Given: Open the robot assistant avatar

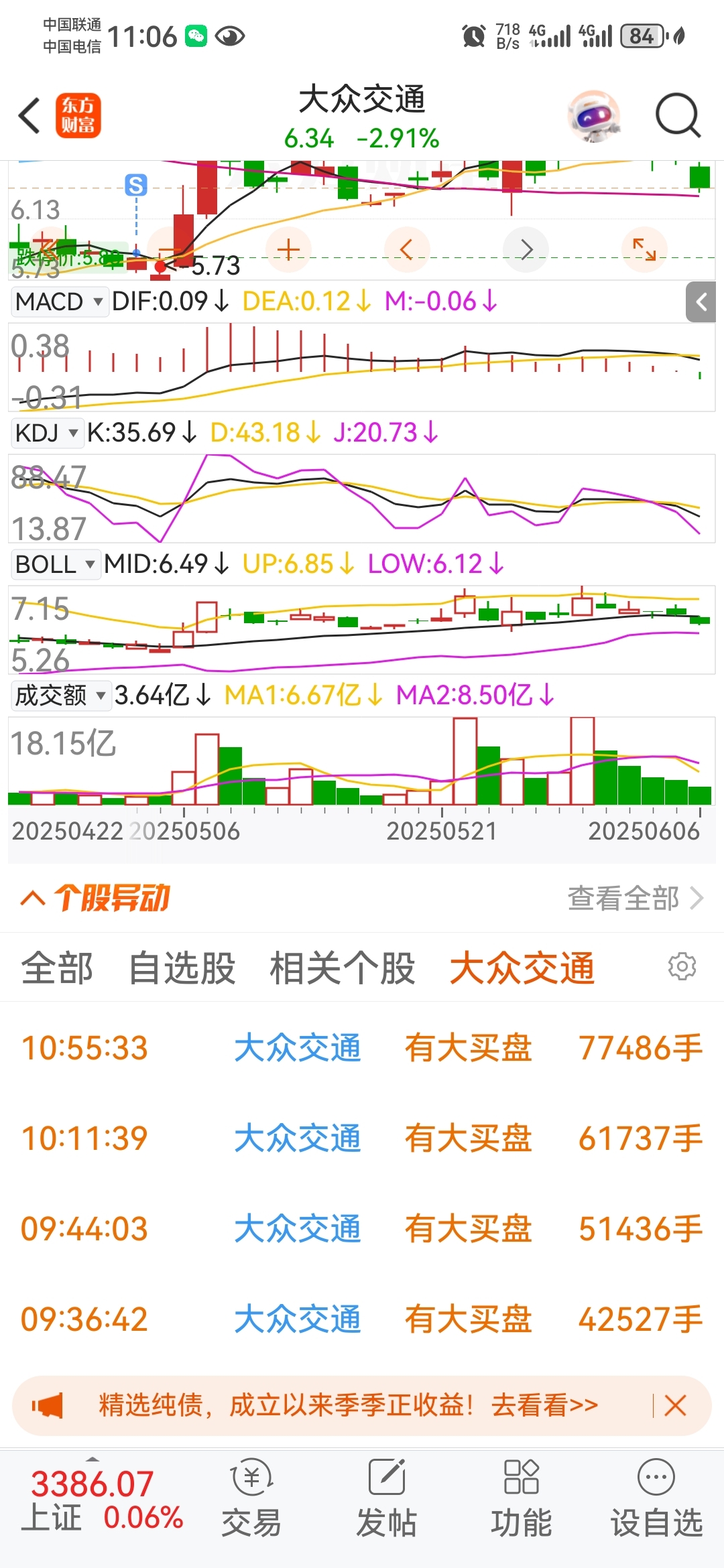Looking at the screenshot, I should point(593,116).
